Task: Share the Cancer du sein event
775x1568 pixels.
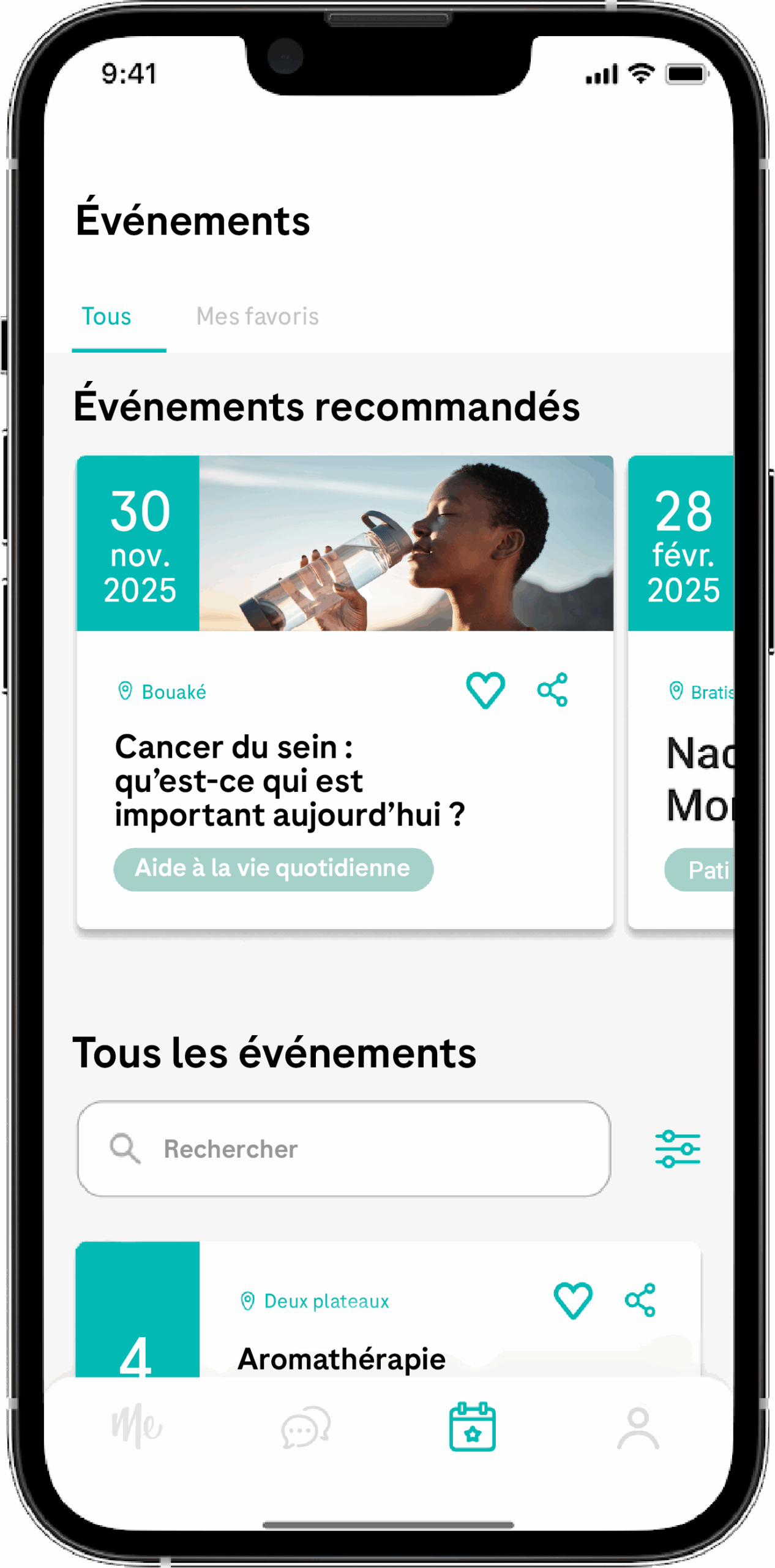Action: pyautogui.click(x=552, y=690)
